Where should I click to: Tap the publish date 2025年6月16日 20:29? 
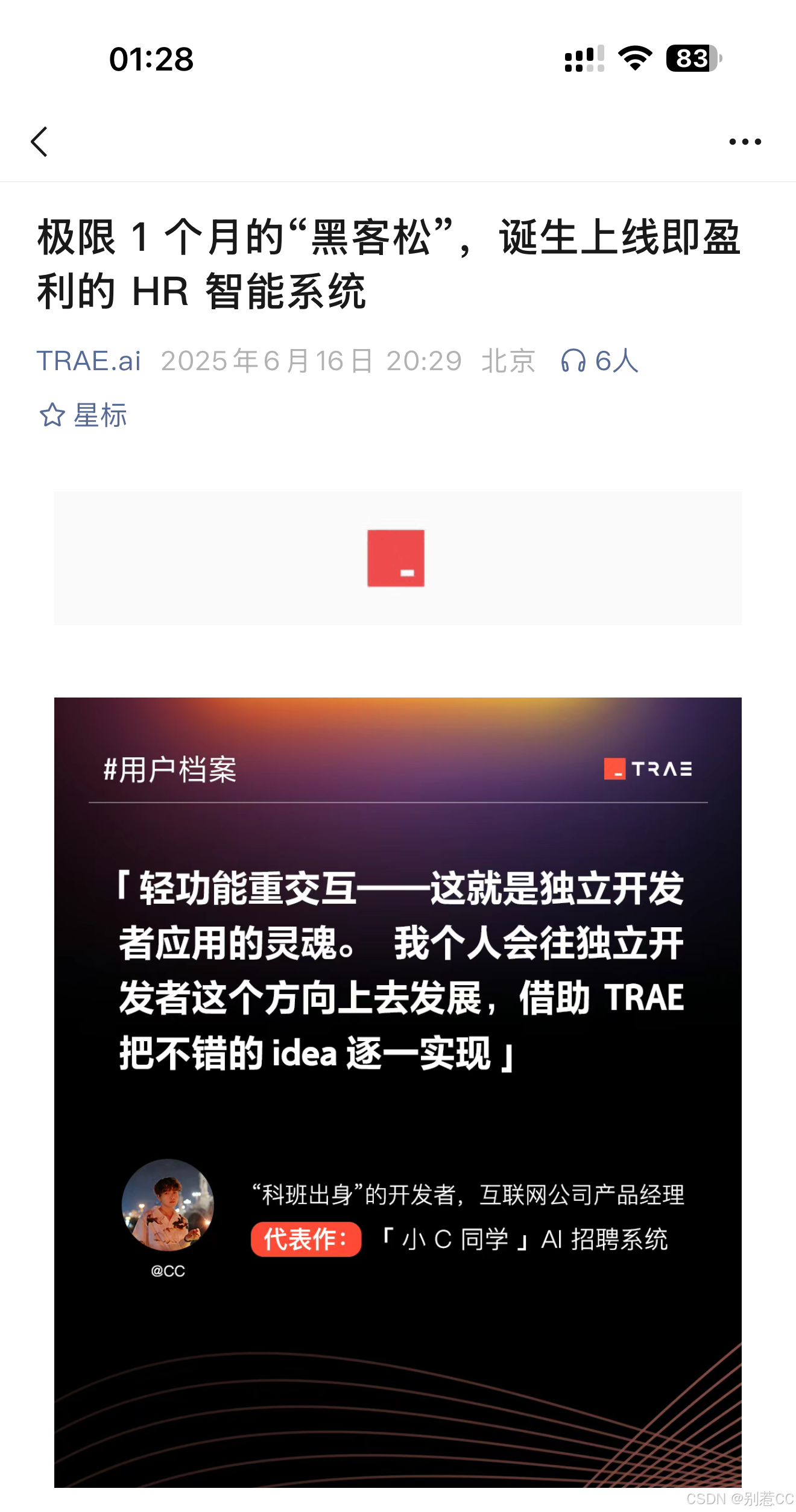314,362
